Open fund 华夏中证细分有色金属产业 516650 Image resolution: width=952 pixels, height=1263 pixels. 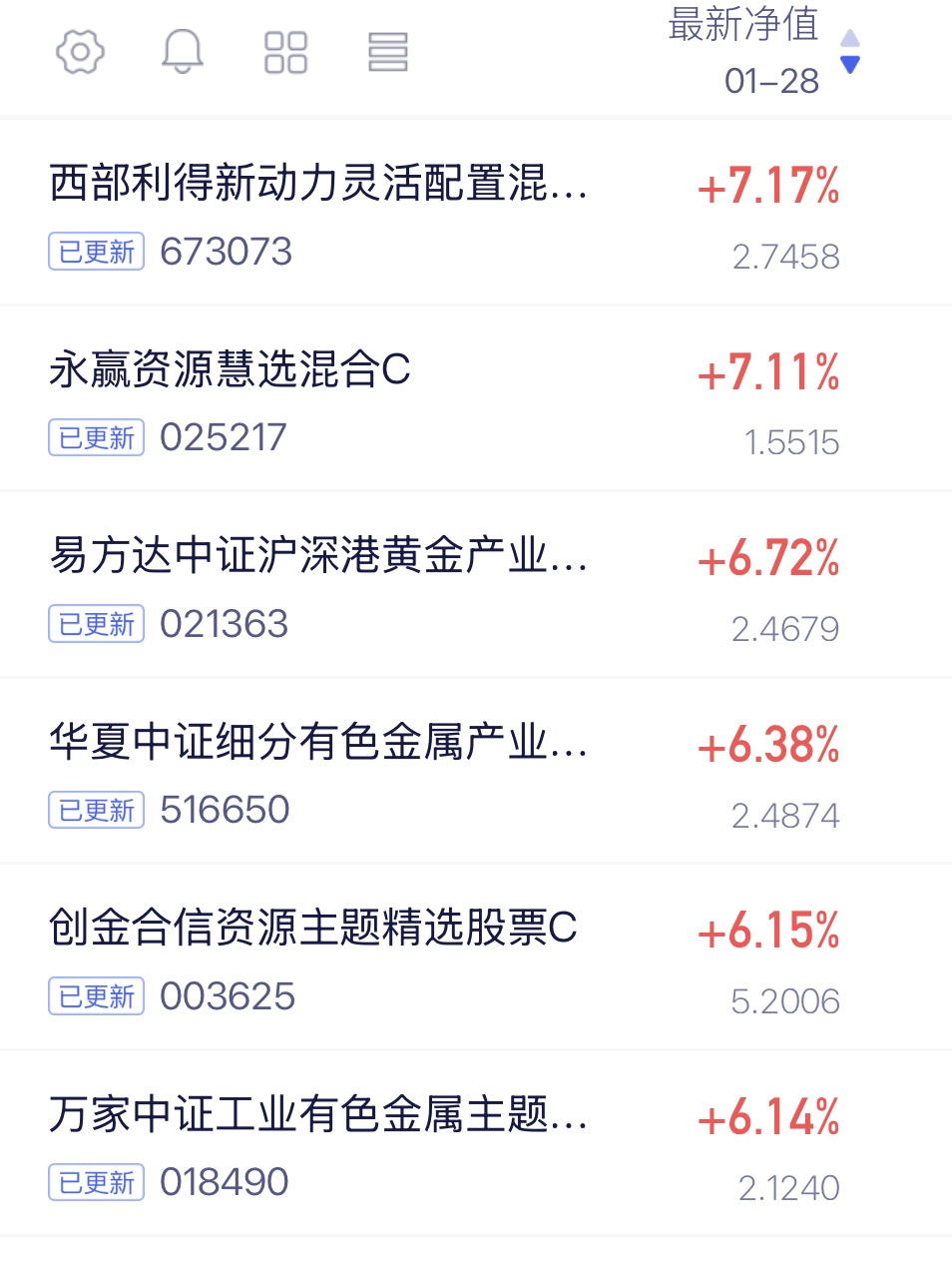(x=319, y=743)
